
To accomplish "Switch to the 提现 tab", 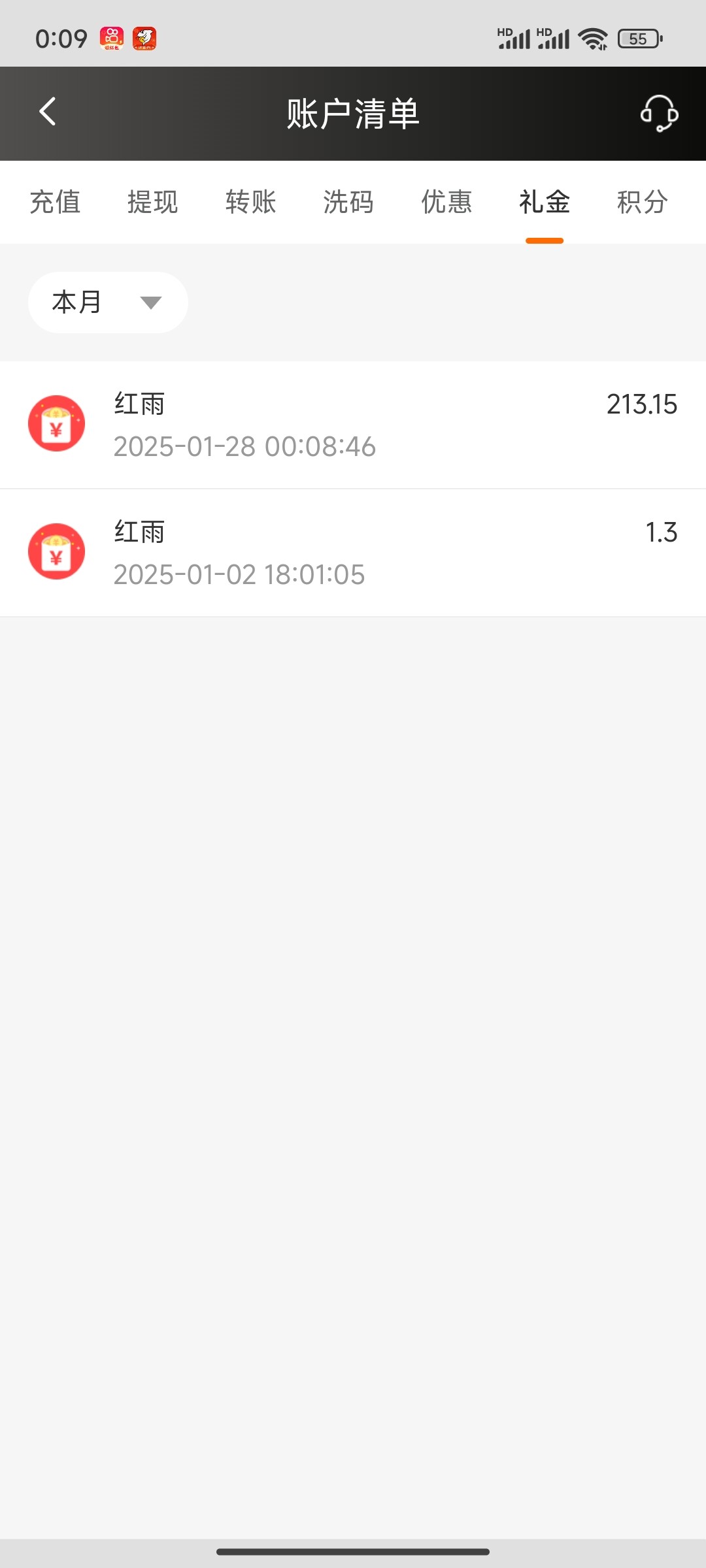I will tap(152, 202).
